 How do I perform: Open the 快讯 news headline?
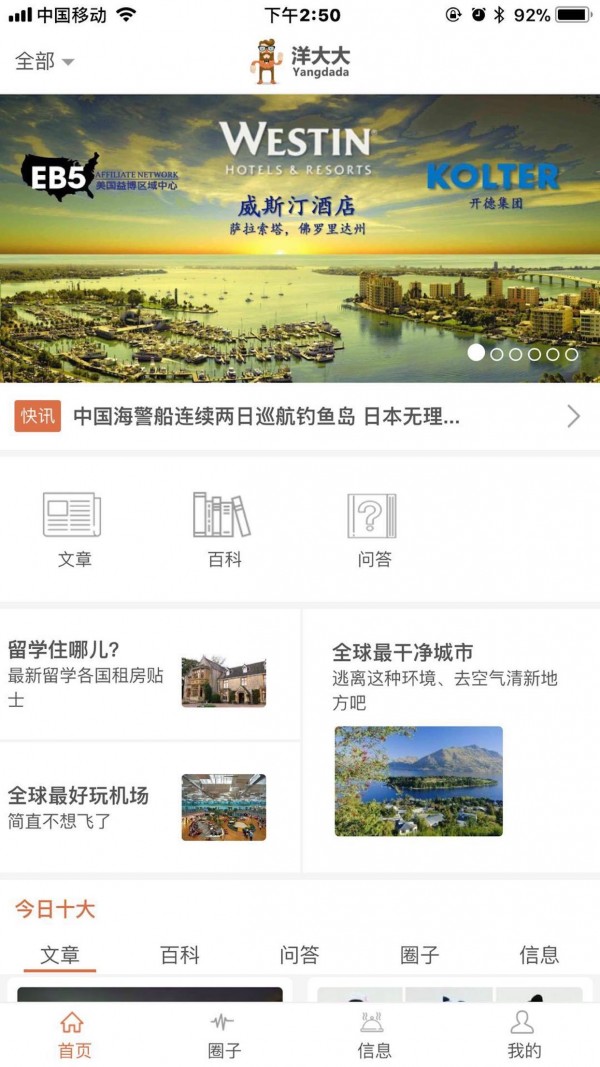pos(267,417)
